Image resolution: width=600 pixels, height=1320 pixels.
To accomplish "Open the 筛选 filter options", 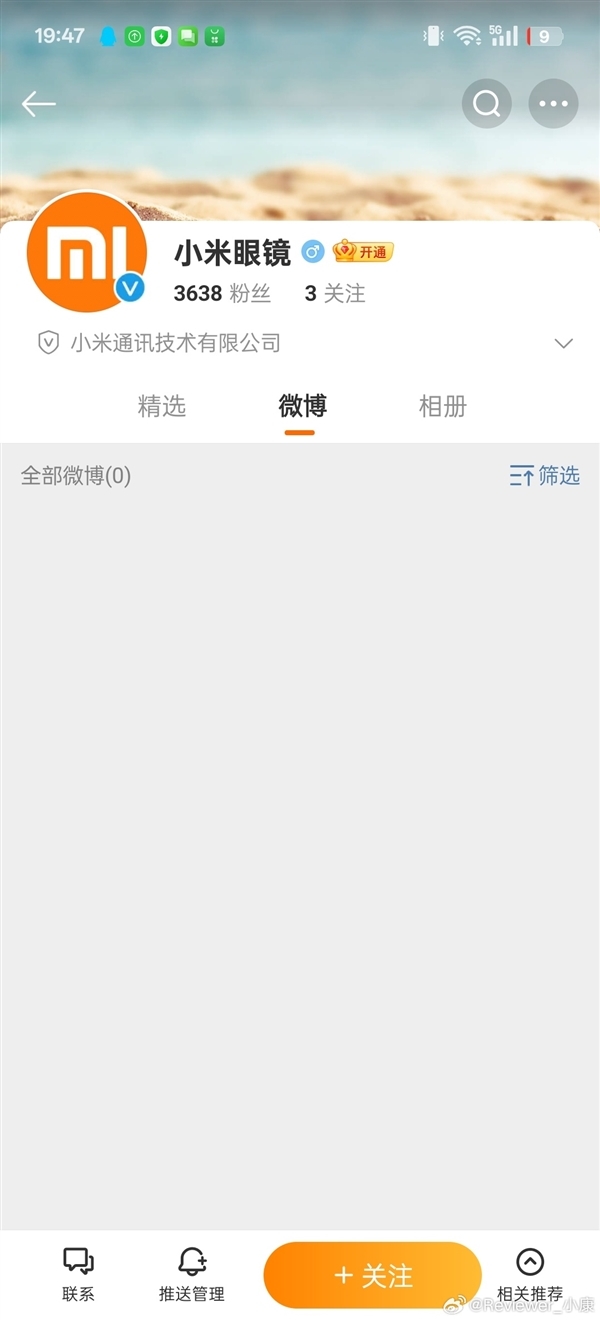I will 545,476.
